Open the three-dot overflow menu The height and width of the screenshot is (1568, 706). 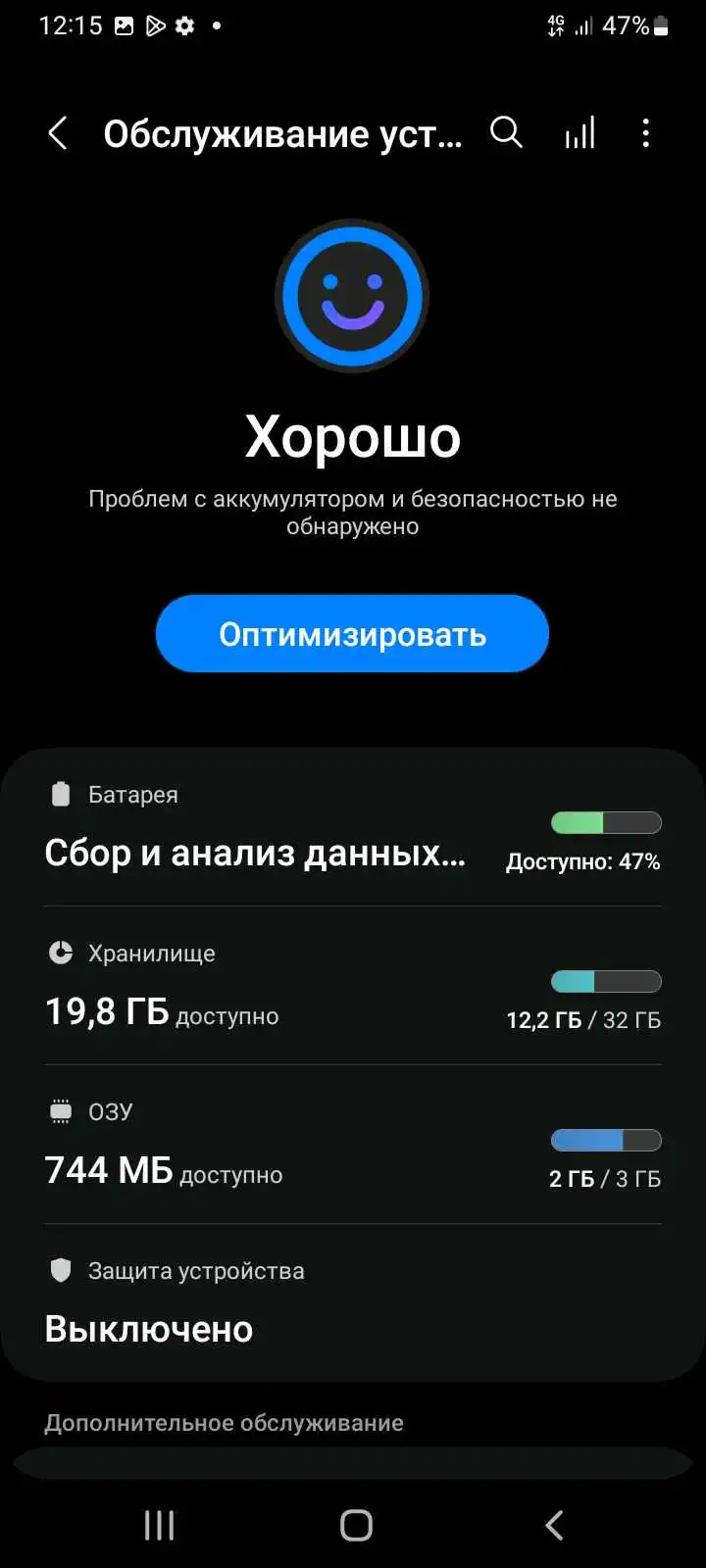tap(645, 133)
